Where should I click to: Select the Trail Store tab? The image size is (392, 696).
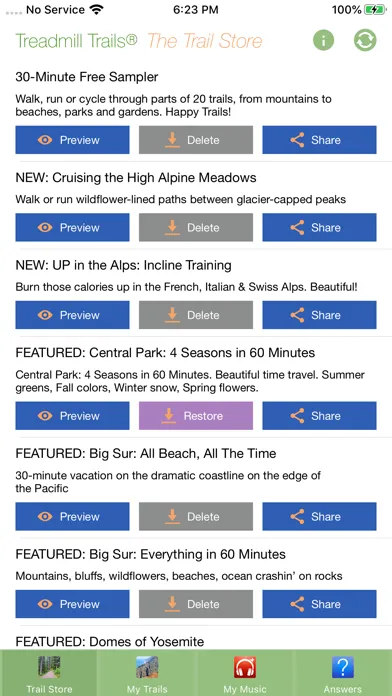(49, 673)
